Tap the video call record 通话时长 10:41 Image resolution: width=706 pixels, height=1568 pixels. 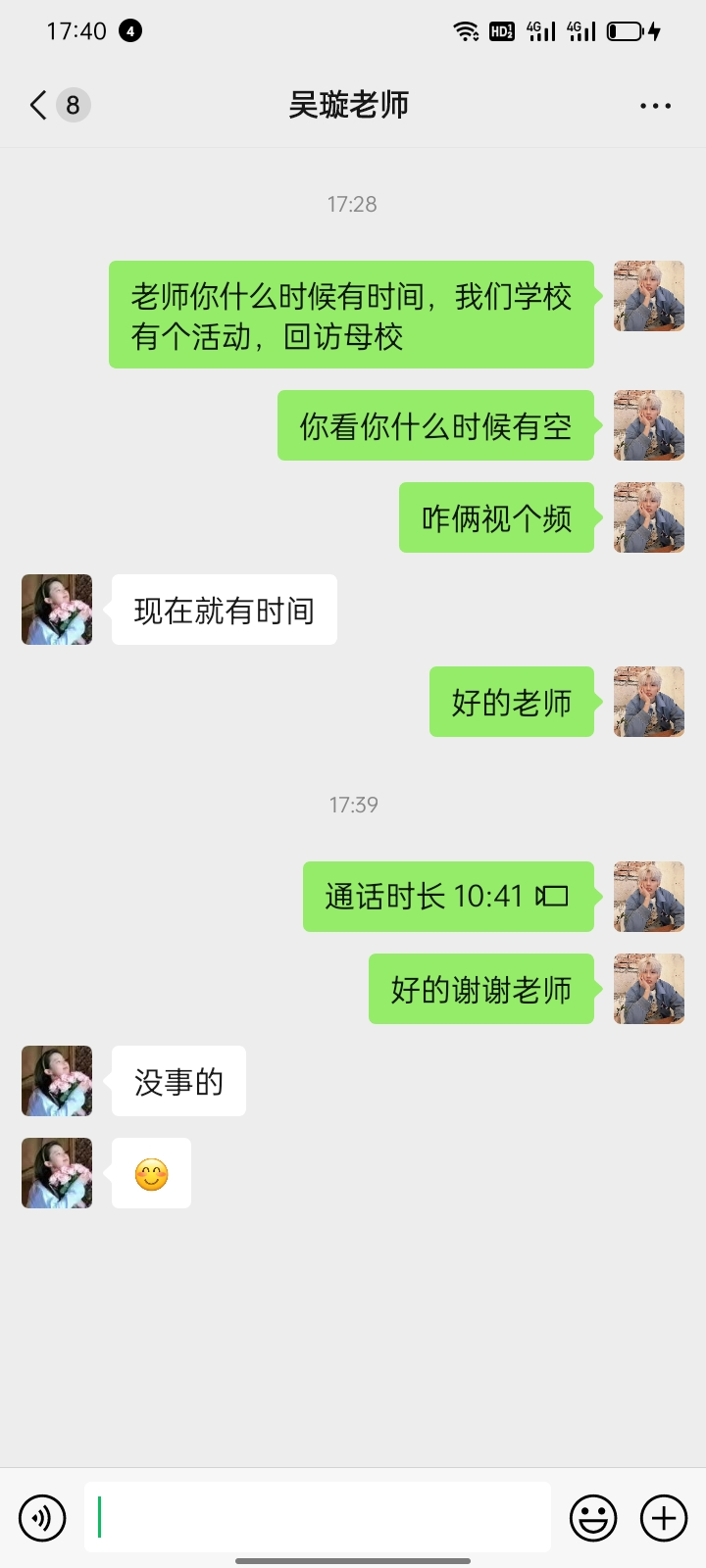[x=448, y=897]
